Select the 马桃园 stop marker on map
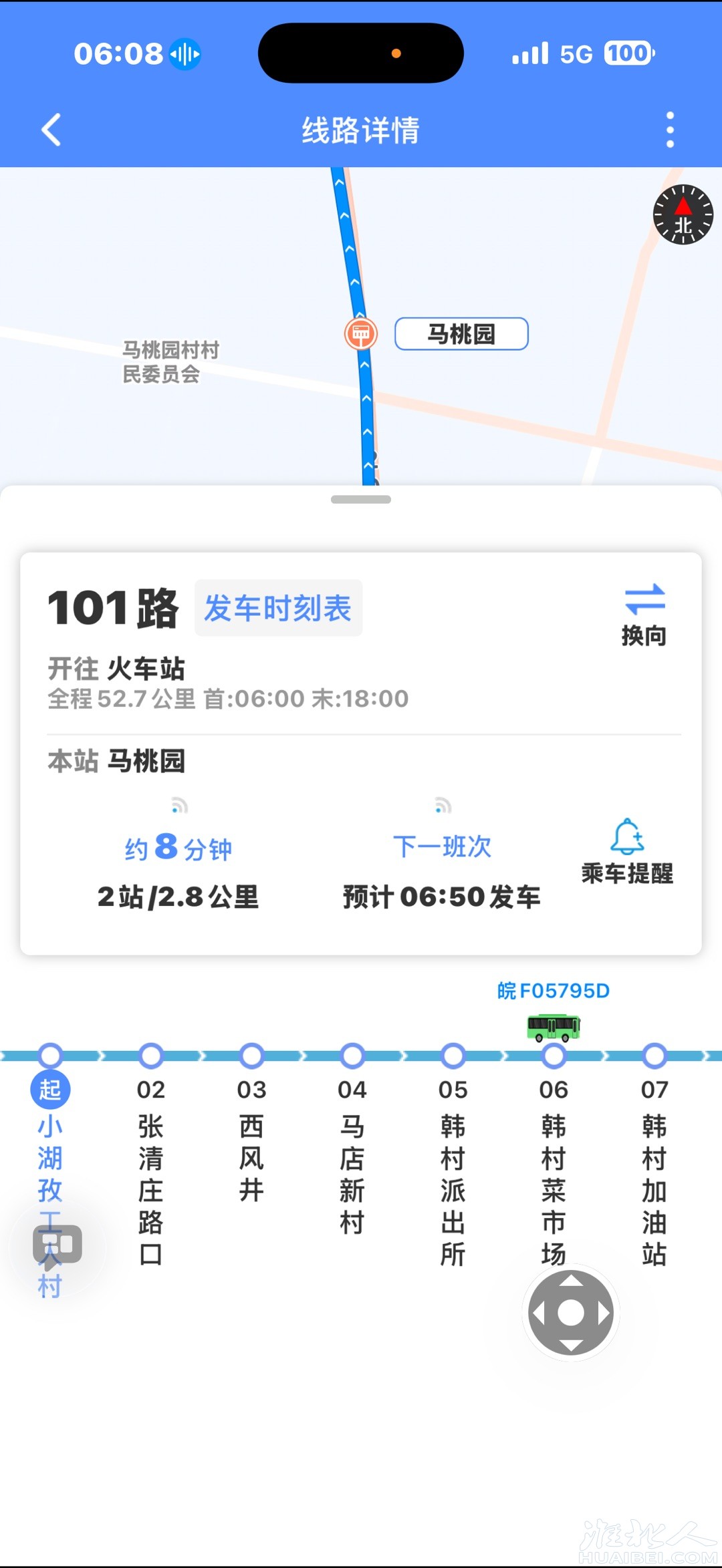 (x=361, y=333)
